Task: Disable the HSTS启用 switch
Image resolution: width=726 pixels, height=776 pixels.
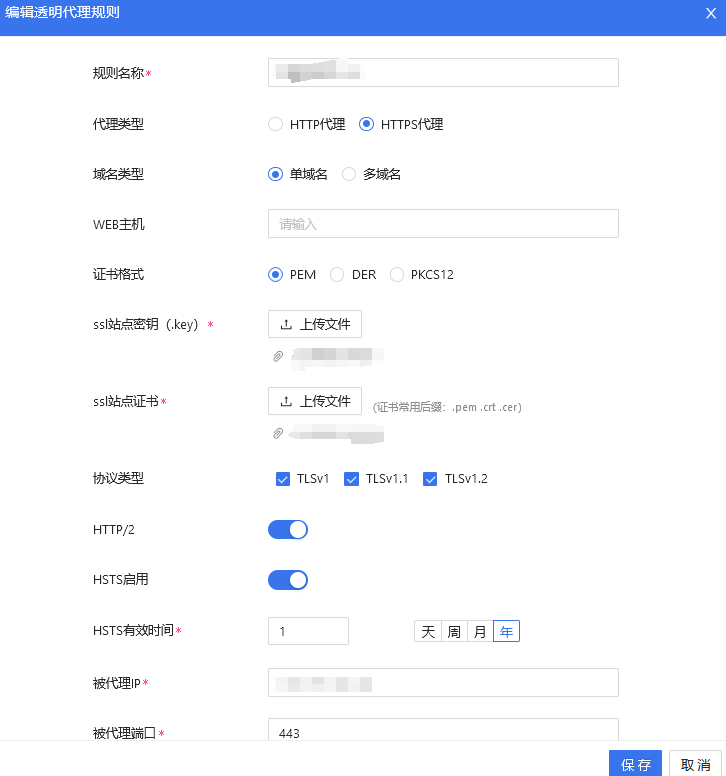Action: click(x=288, y=580)
